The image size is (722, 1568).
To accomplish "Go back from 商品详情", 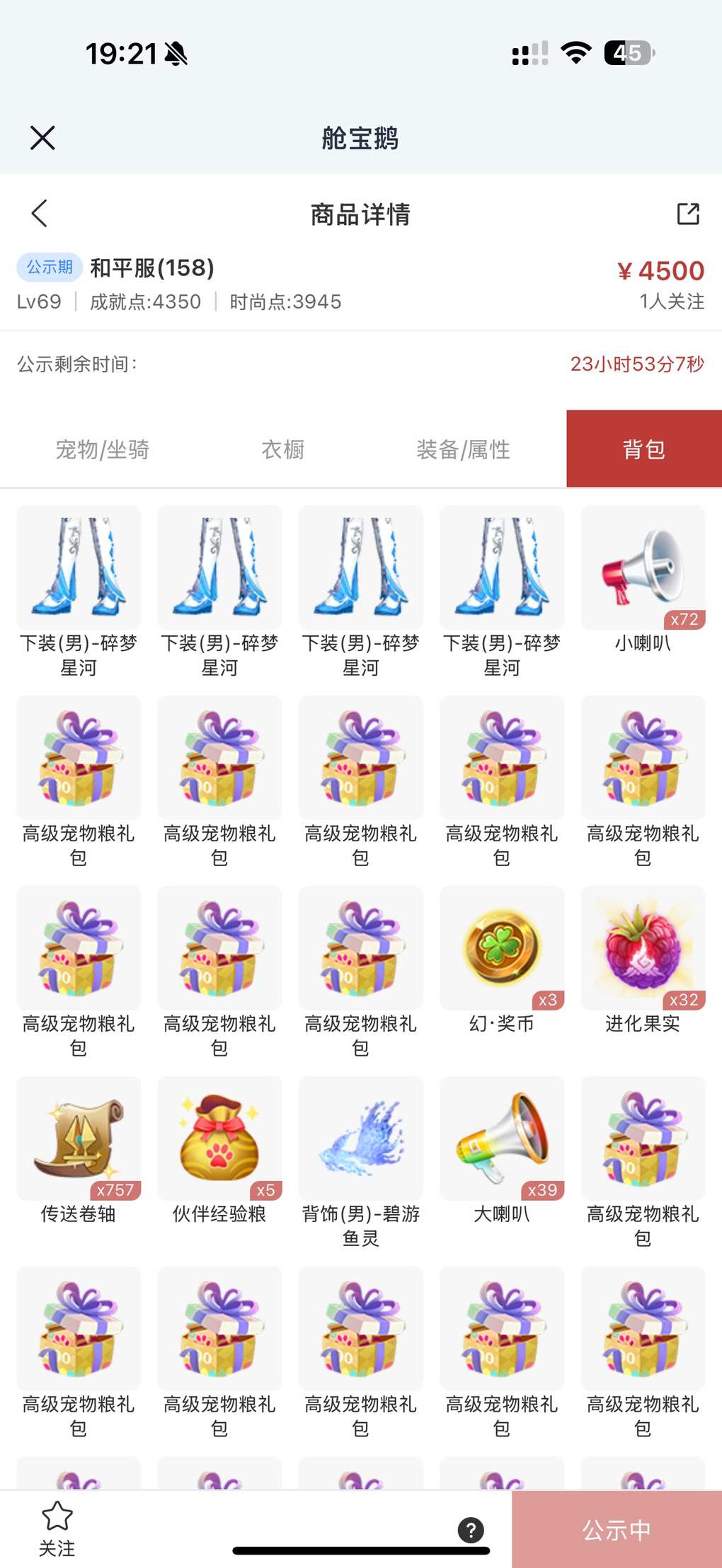I will click(x=40, y=213).
